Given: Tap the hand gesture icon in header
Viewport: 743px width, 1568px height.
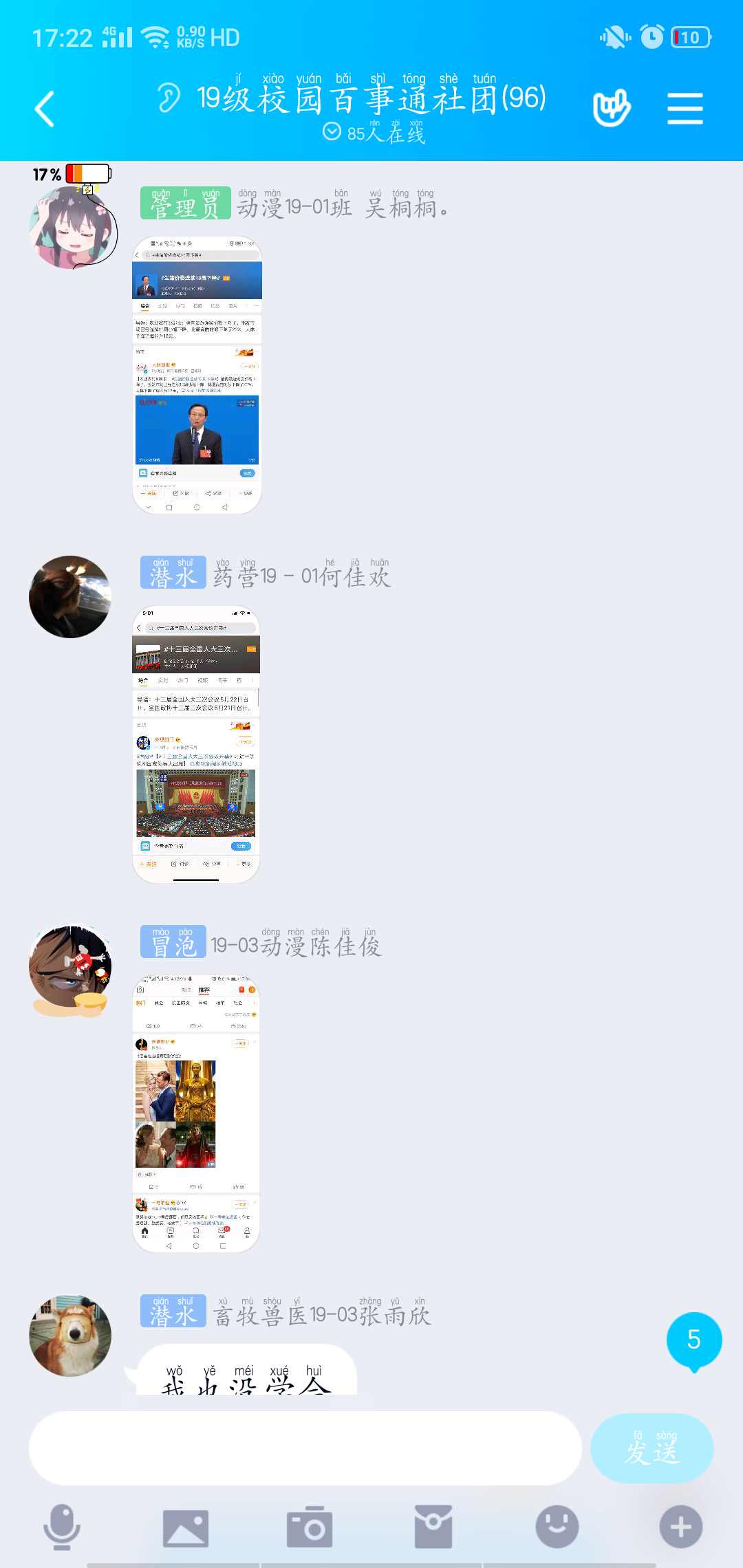Looking at the screenshot, I should pos(612,108).
